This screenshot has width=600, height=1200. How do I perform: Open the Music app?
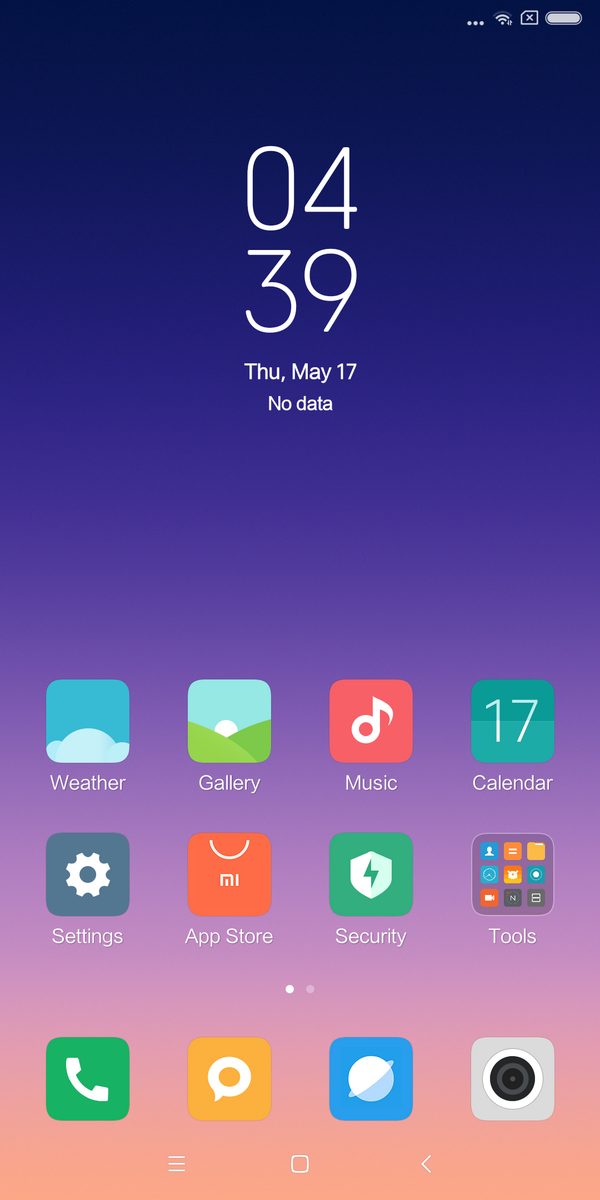(x=371, y=721)
